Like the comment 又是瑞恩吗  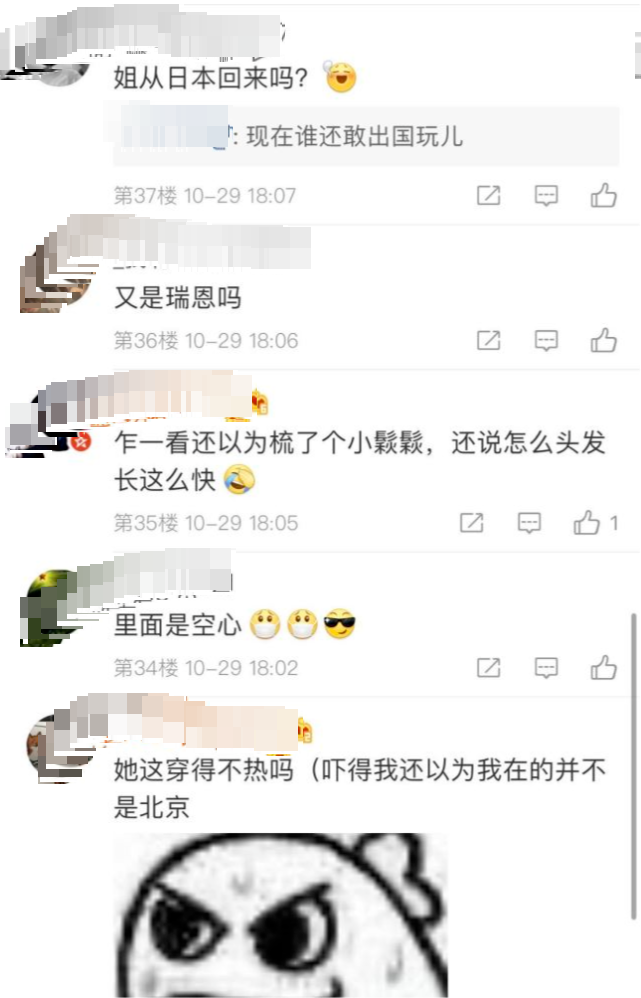coord(603,341)
